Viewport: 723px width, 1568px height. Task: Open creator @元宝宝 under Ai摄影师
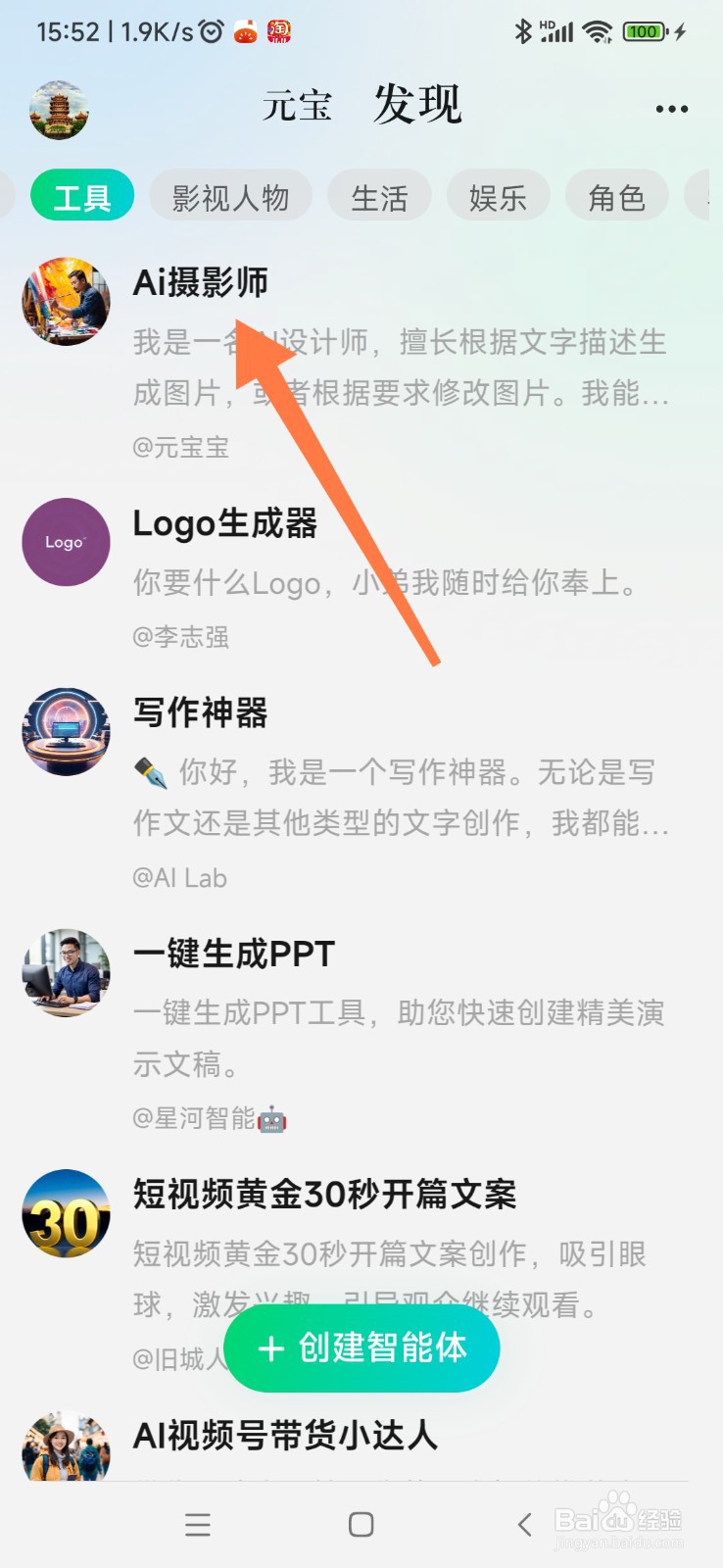coord(180,448)
